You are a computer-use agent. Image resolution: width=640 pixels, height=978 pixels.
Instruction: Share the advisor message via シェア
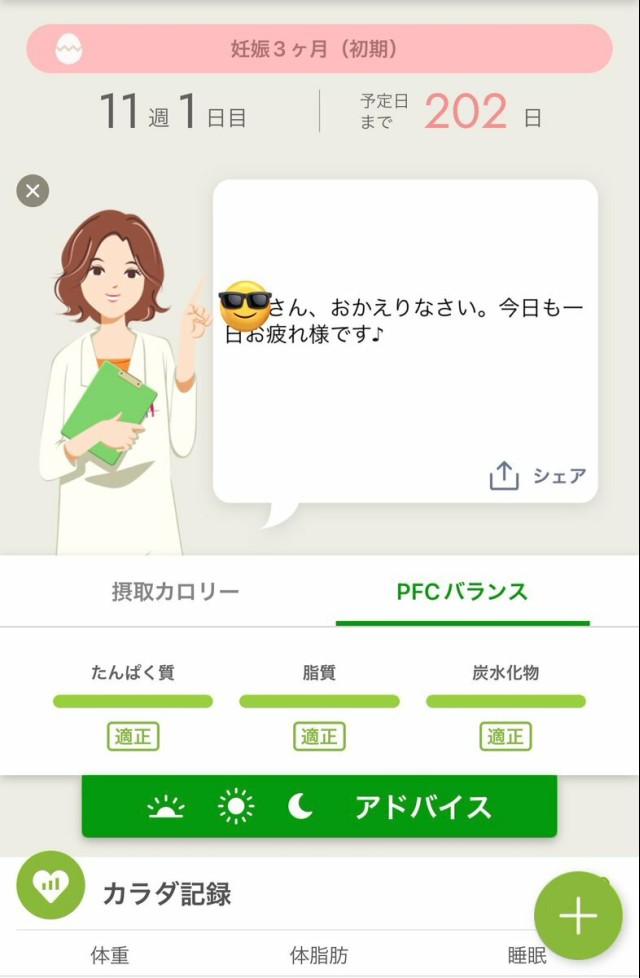point(538,476)
